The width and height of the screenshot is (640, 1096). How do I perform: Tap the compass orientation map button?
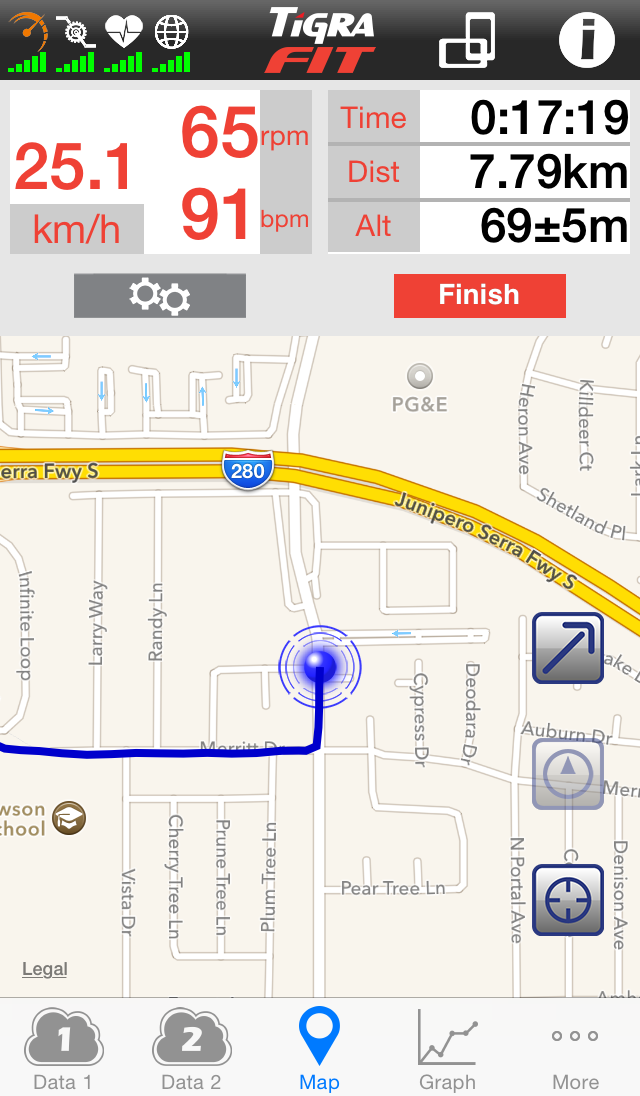568,773
